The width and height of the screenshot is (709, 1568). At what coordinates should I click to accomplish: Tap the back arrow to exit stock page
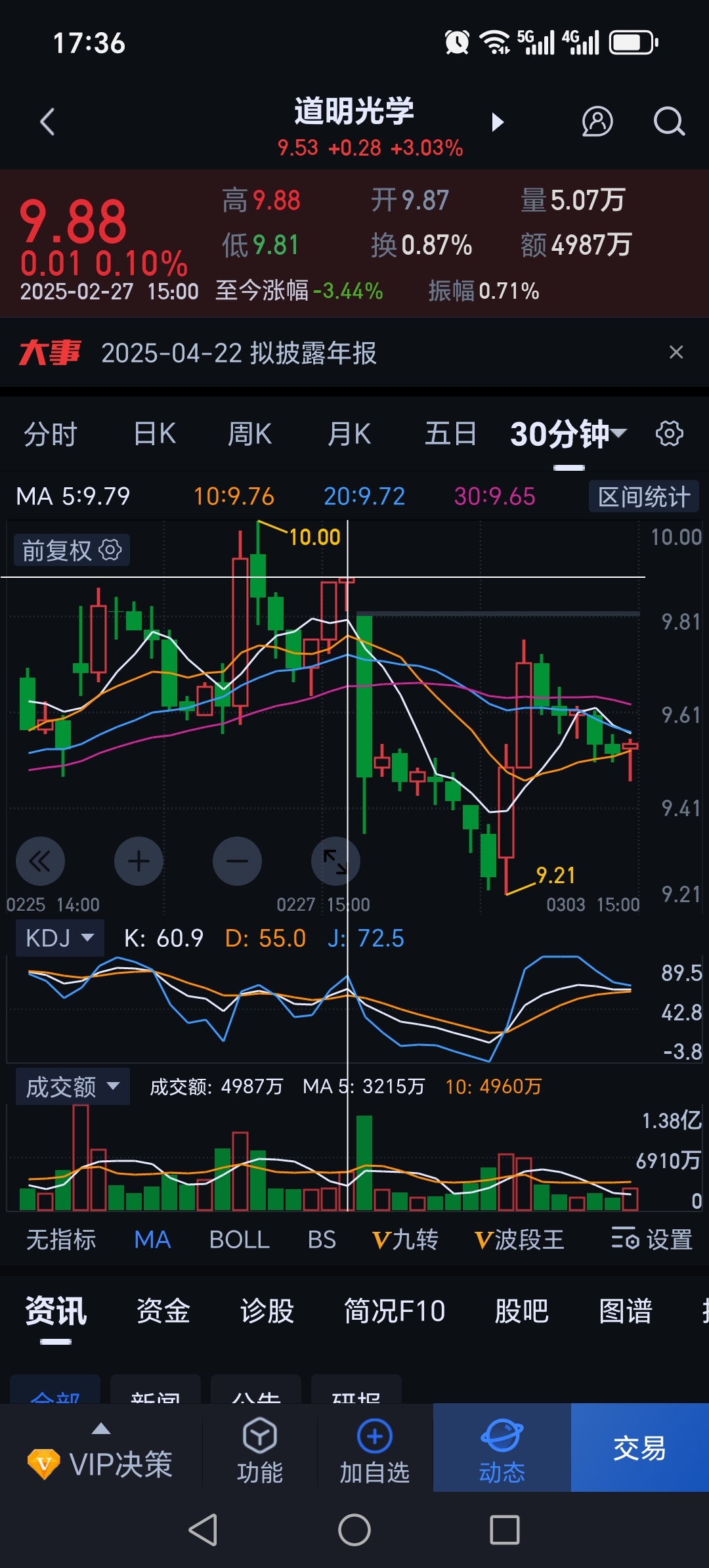[x=46, y=121]
